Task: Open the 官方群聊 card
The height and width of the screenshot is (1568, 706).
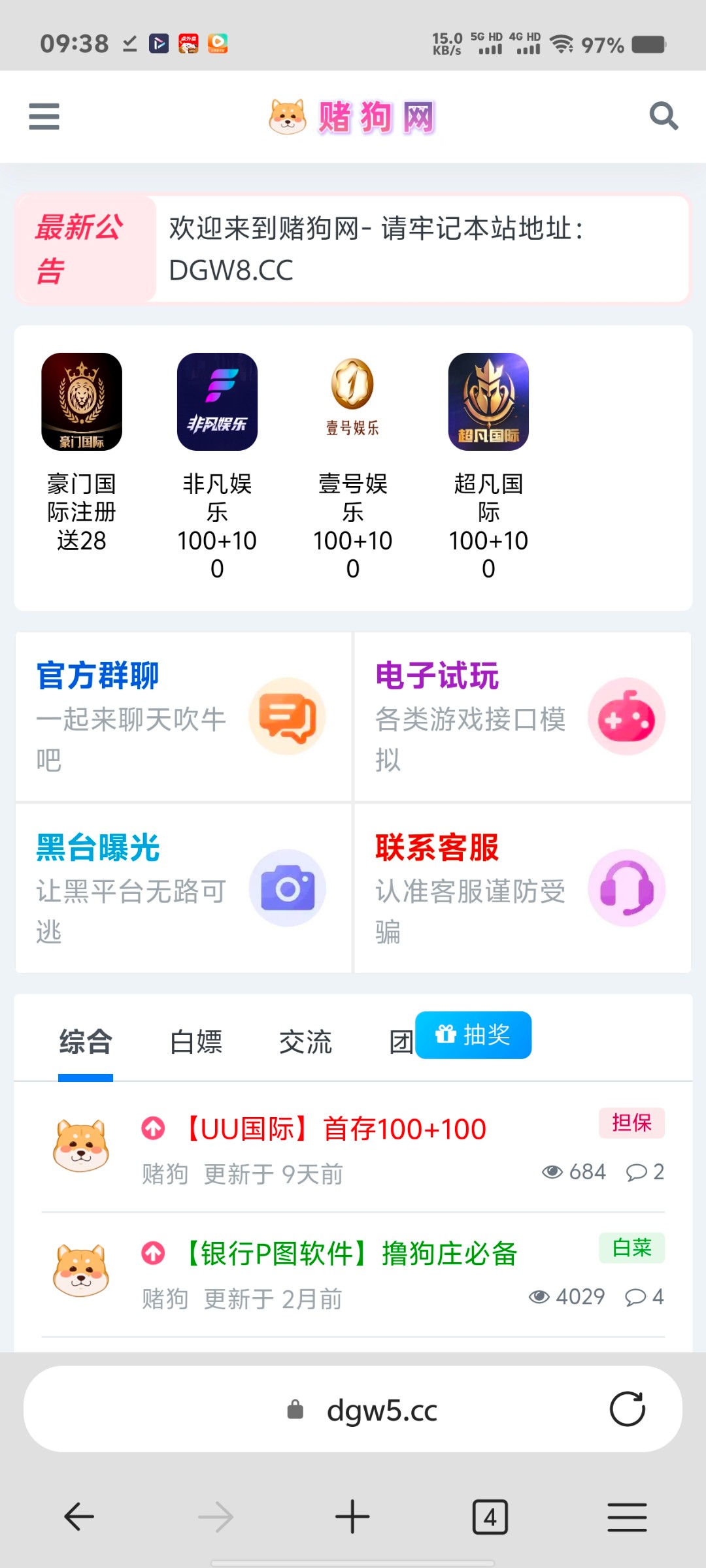Action: coord(184,717)
